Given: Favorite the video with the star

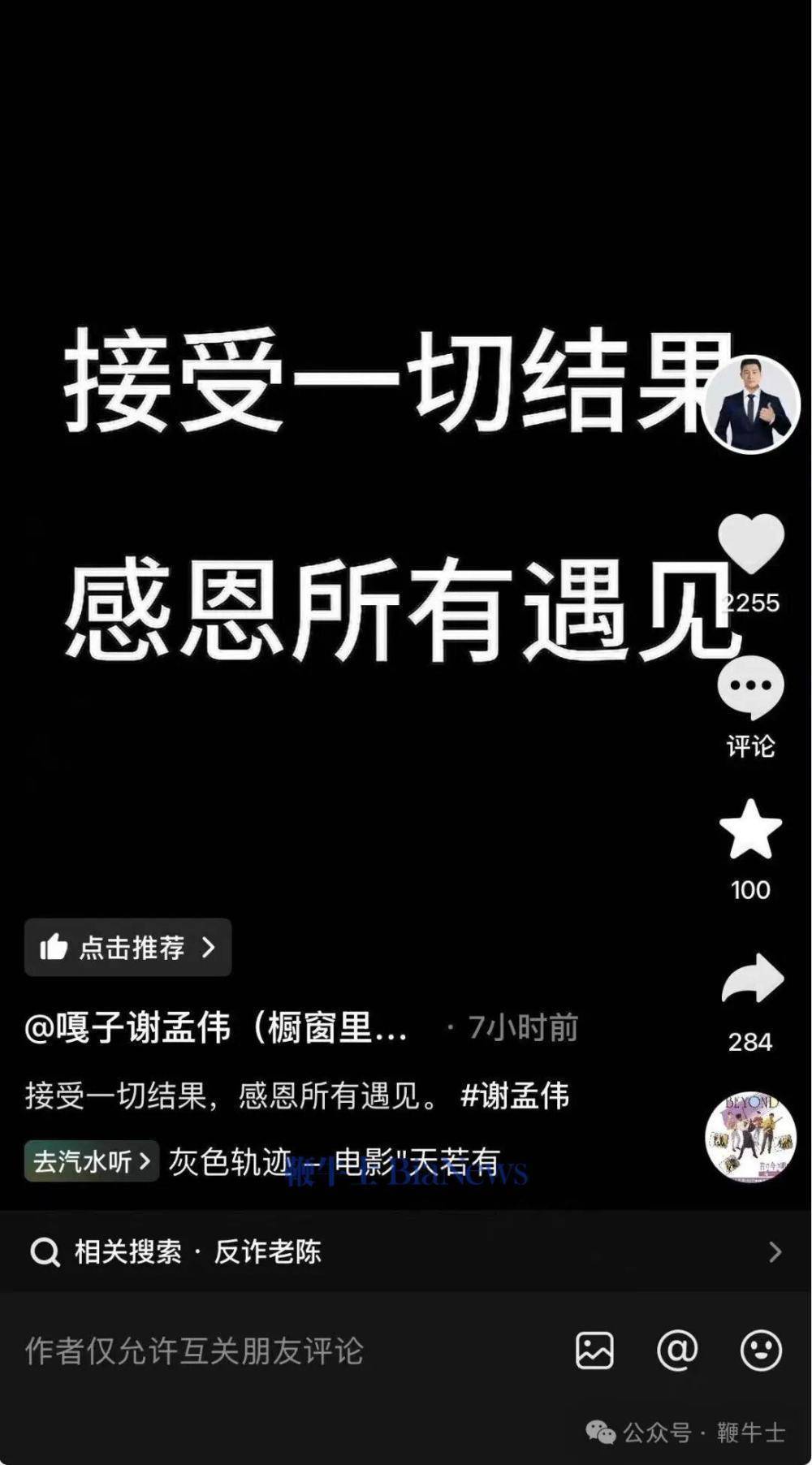Looking at the screenshot, I should click(x=751, y=830).
